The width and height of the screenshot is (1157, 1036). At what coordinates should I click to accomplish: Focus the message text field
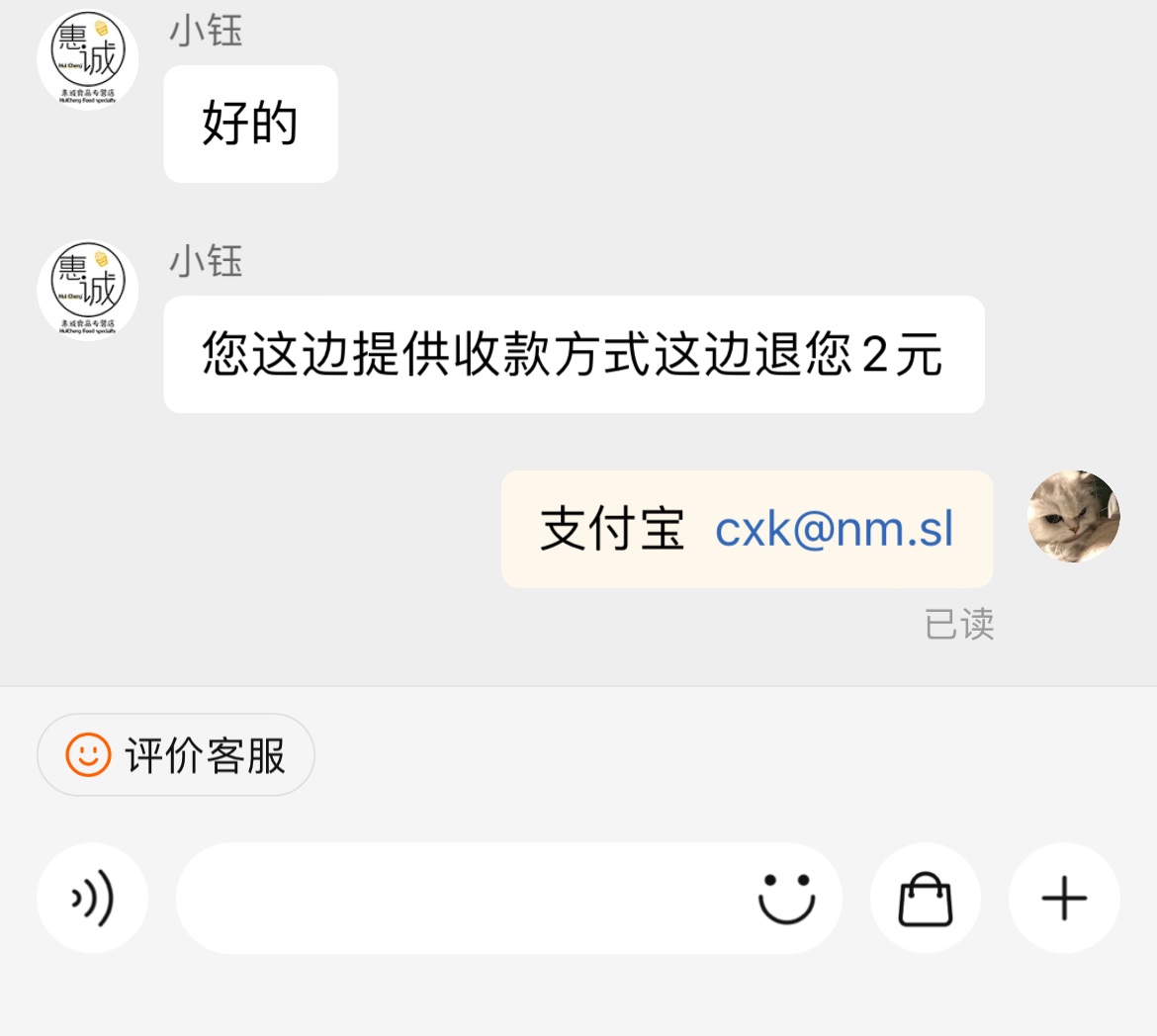[455, 898]
